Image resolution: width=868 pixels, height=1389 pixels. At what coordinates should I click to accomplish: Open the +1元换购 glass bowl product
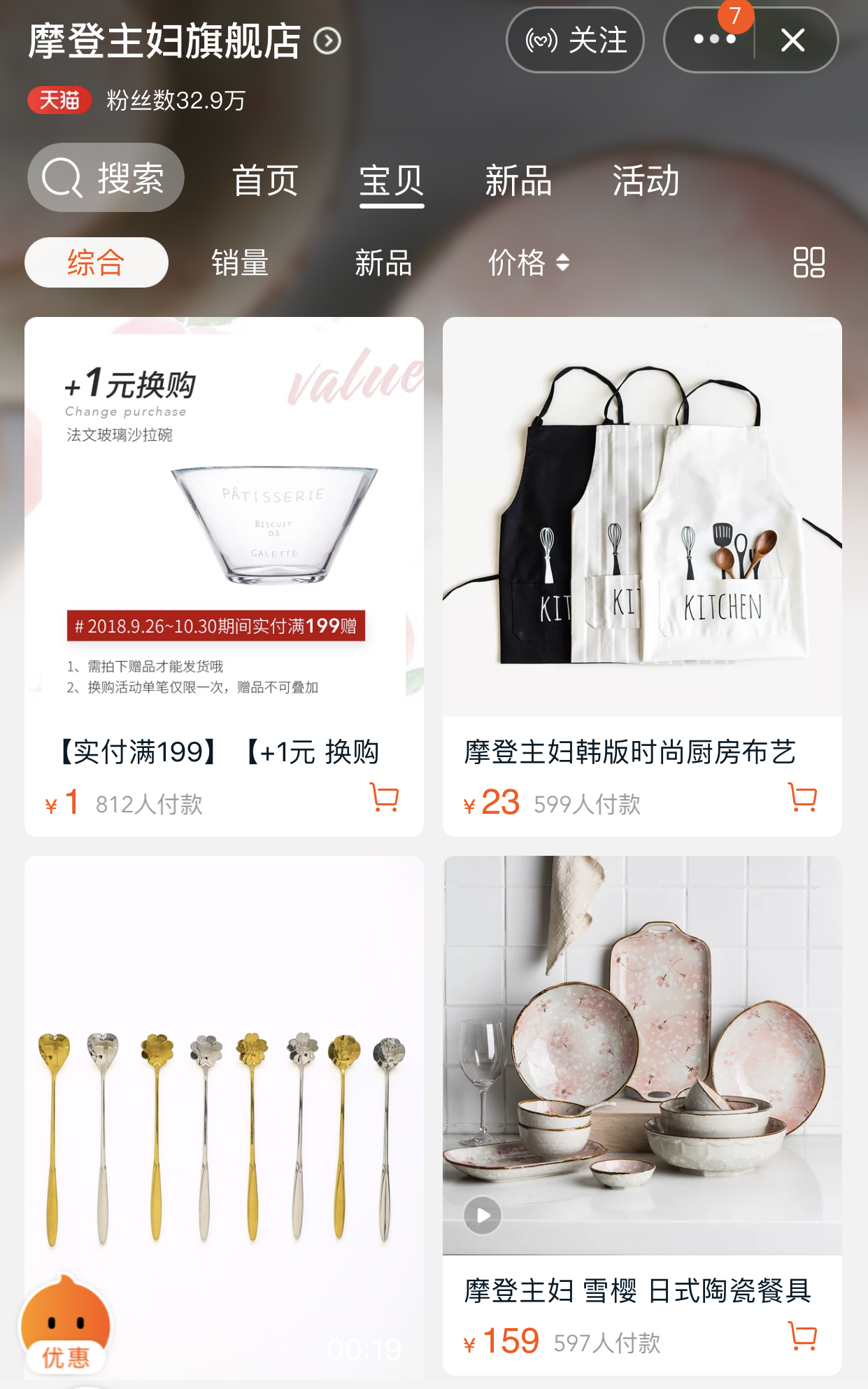pyautogui.click(x=224, y=518)
